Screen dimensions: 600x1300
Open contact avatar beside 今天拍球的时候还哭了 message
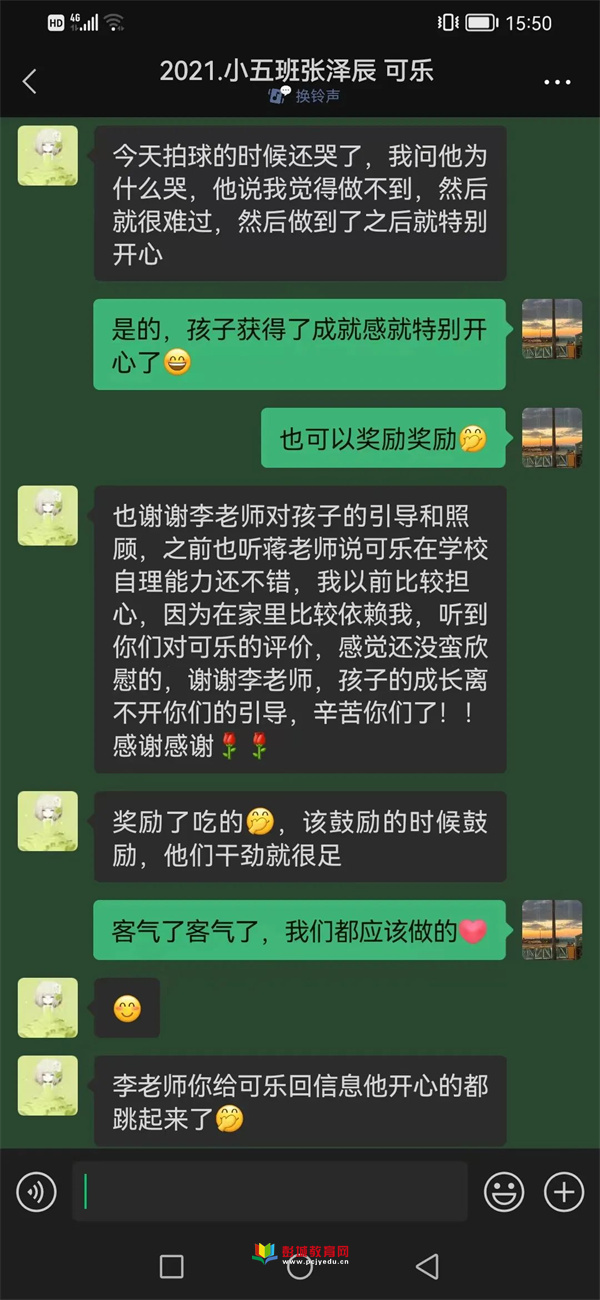pos(48,155)
